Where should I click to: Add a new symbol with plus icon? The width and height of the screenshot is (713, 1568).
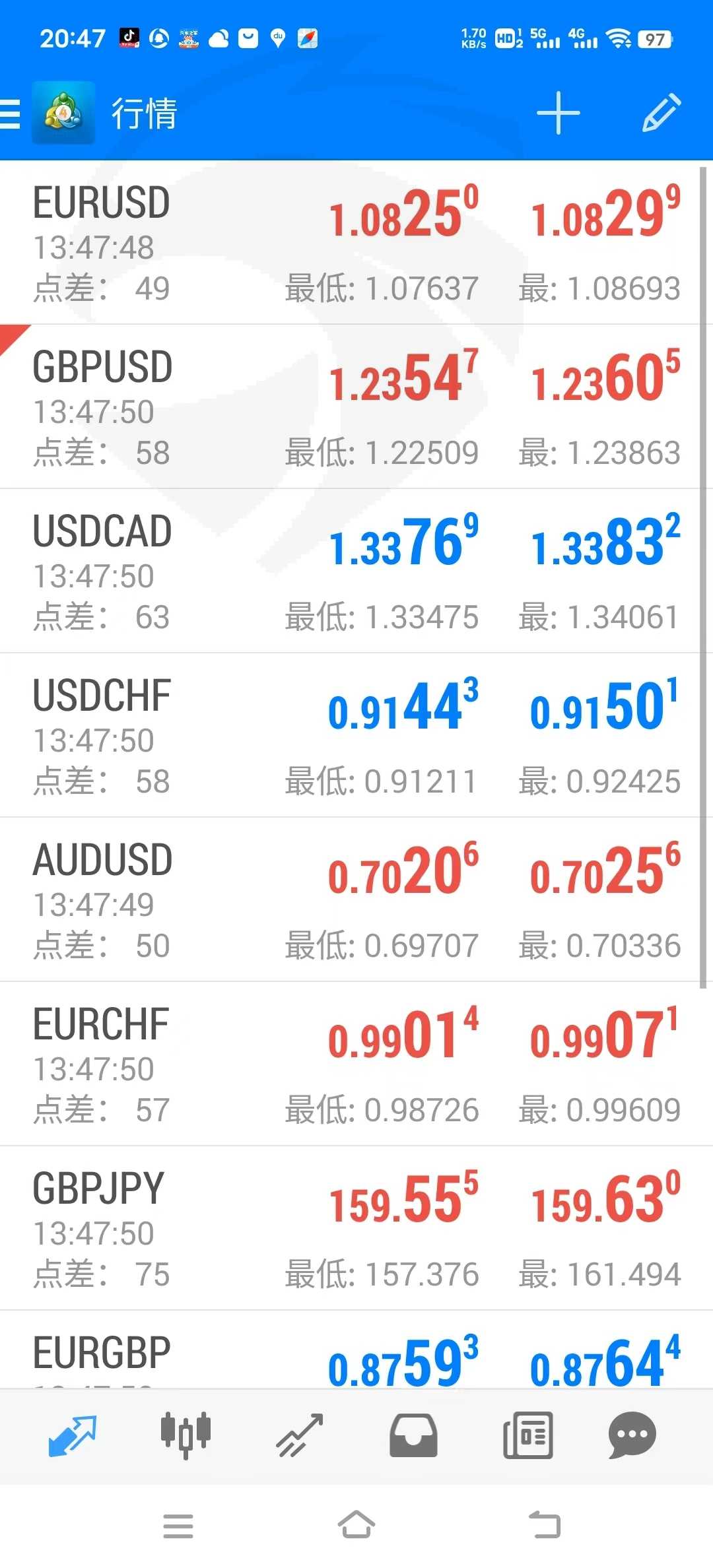(558, 114)
